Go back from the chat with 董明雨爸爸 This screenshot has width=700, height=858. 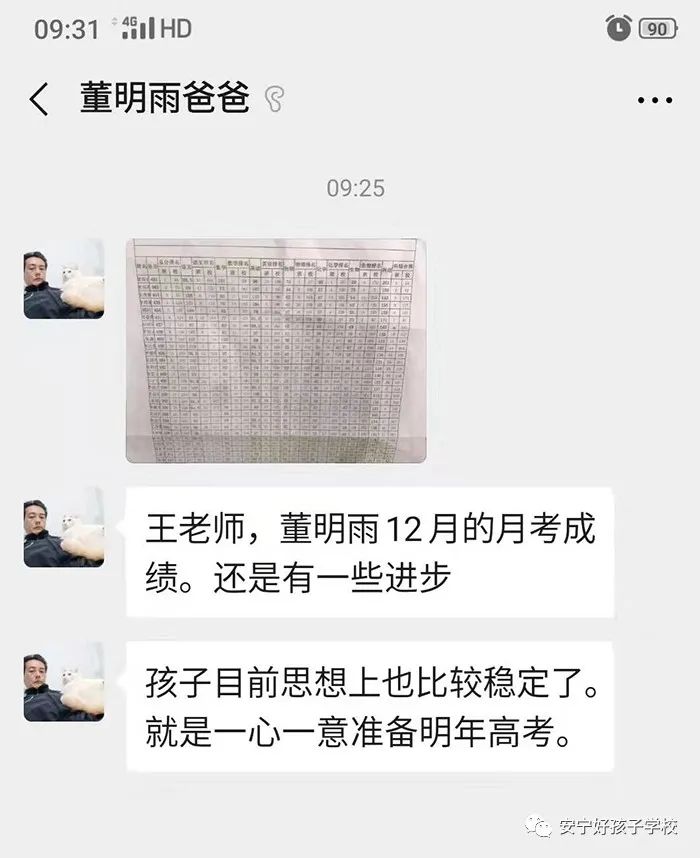pyautogui.click(x=39, y=100)
